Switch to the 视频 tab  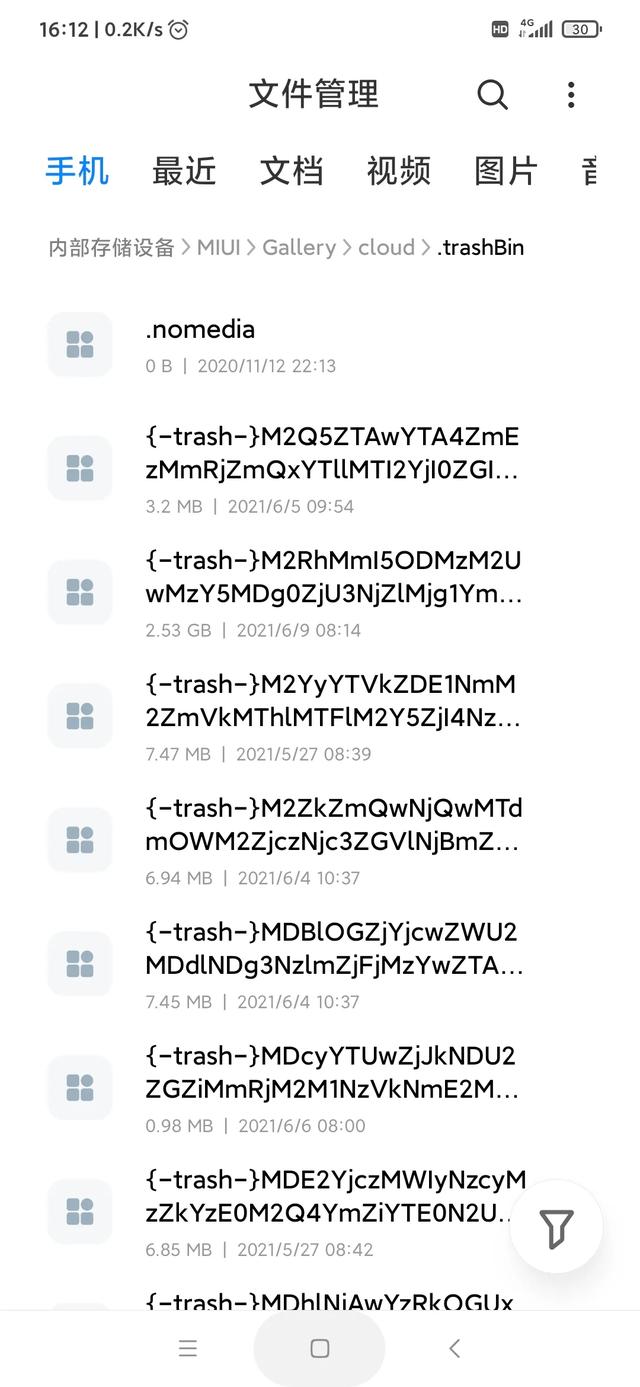click(398, 171)
